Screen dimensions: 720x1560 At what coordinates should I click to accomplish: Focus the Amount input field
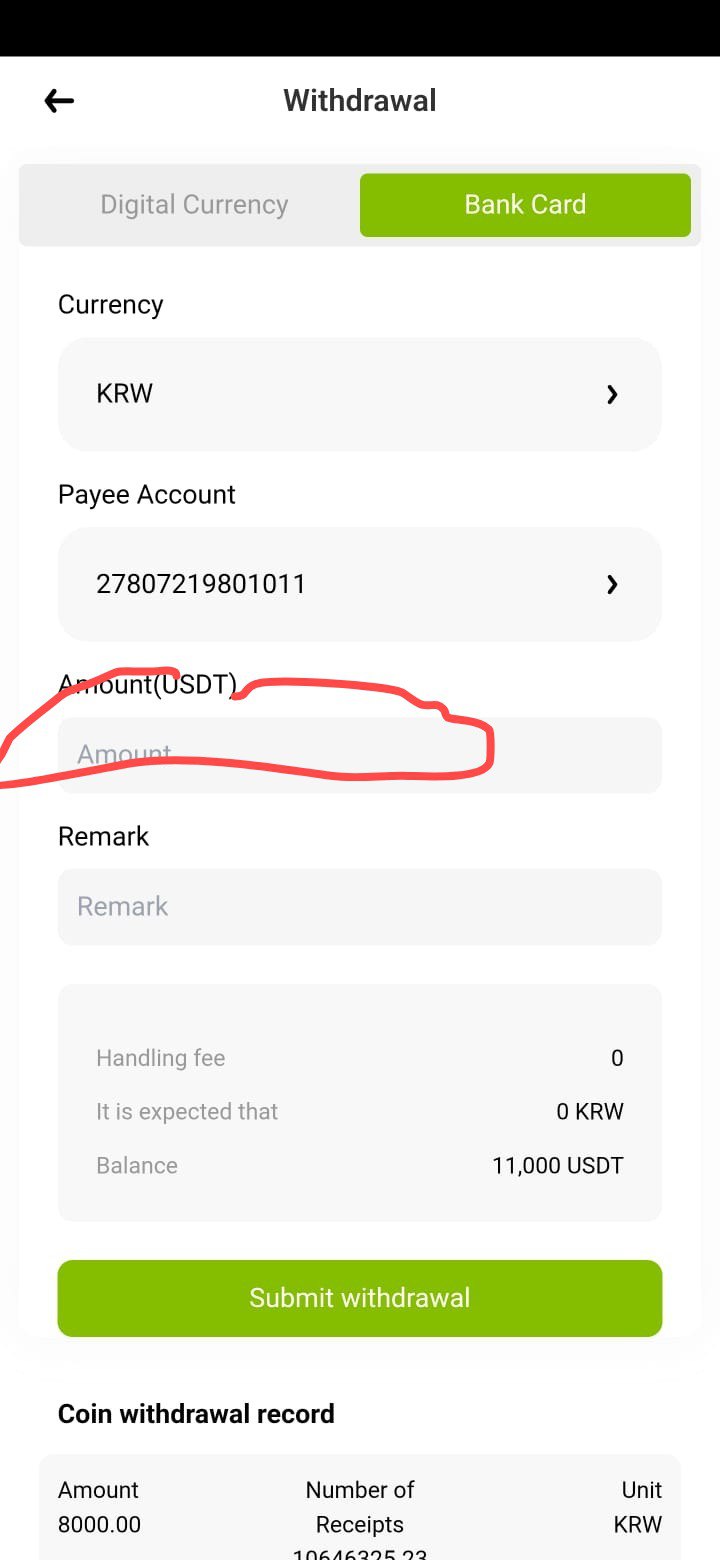pos(360,755)
